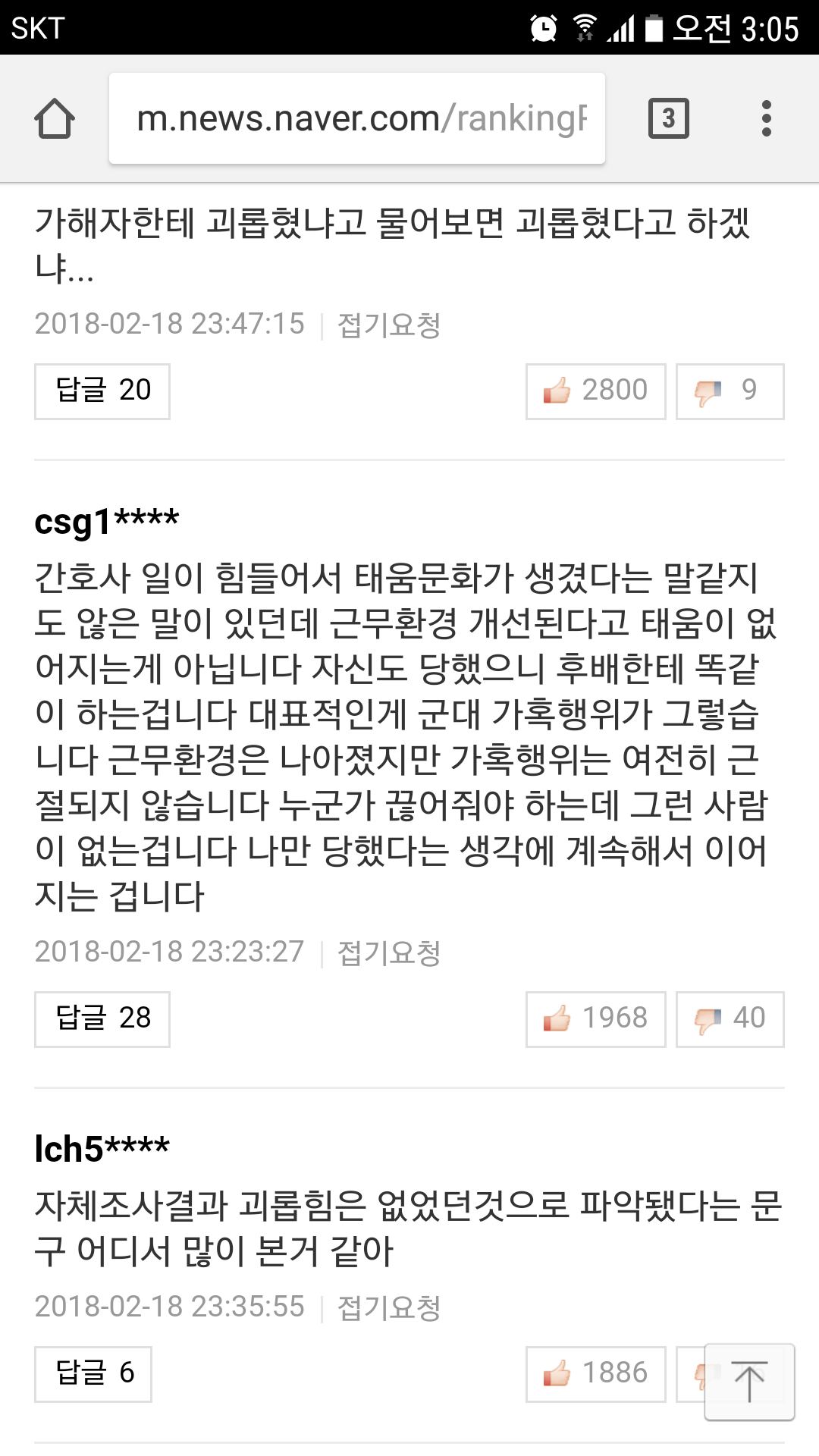Viewport: 819px width, 1456px height.
Task: Request folding of the 23:47:15 comment
Action: [x=389, y=325]
